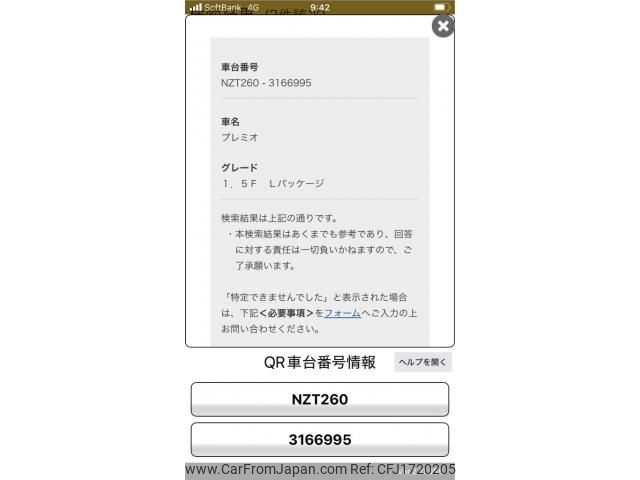Image resolution: width=640 pixels, height=480 pixels.
Task: Tap the NZT260 model code button
Action: (320, 399)
